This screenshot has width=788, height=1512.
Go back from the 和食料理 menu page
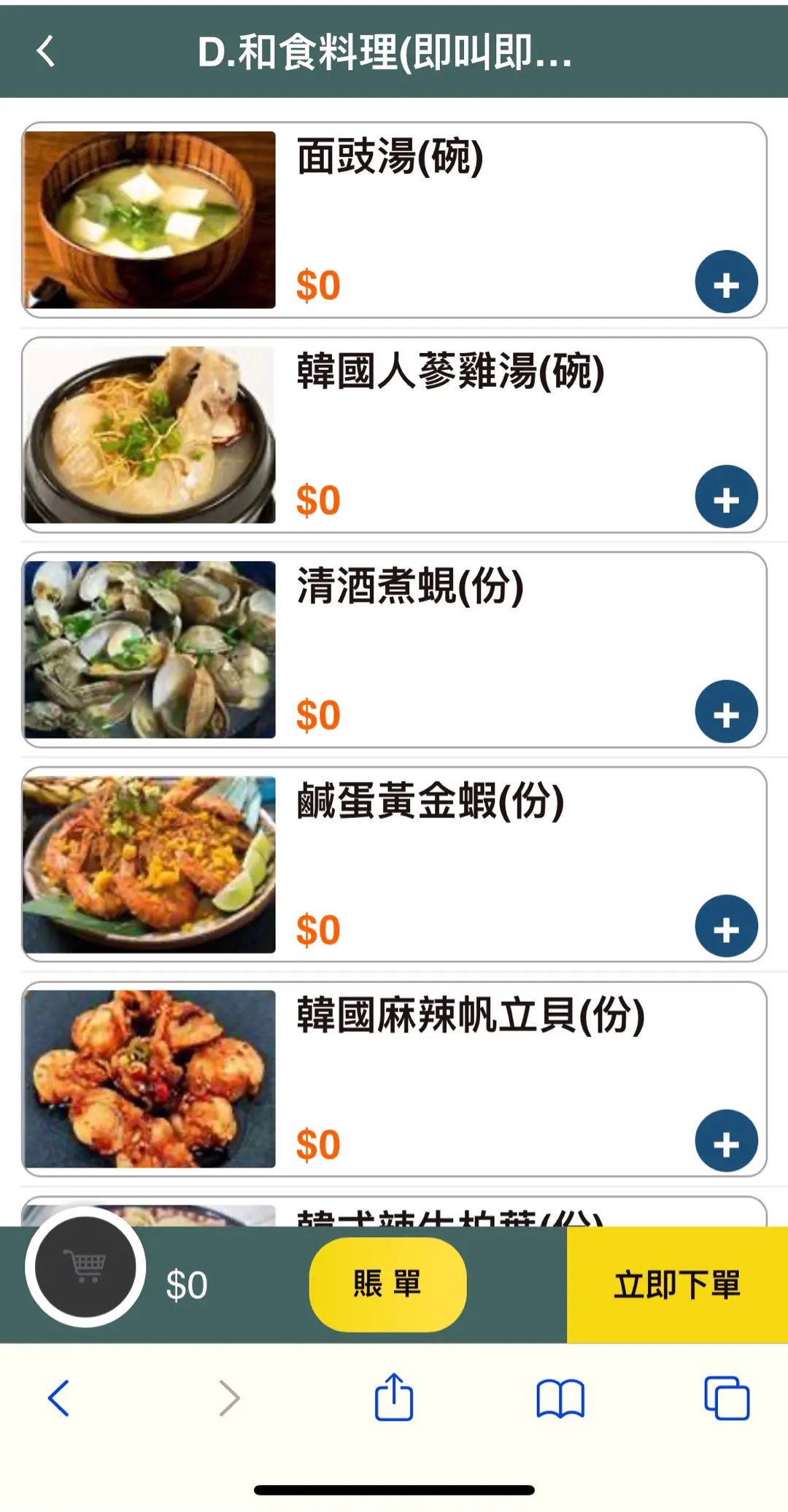(46, 51)
